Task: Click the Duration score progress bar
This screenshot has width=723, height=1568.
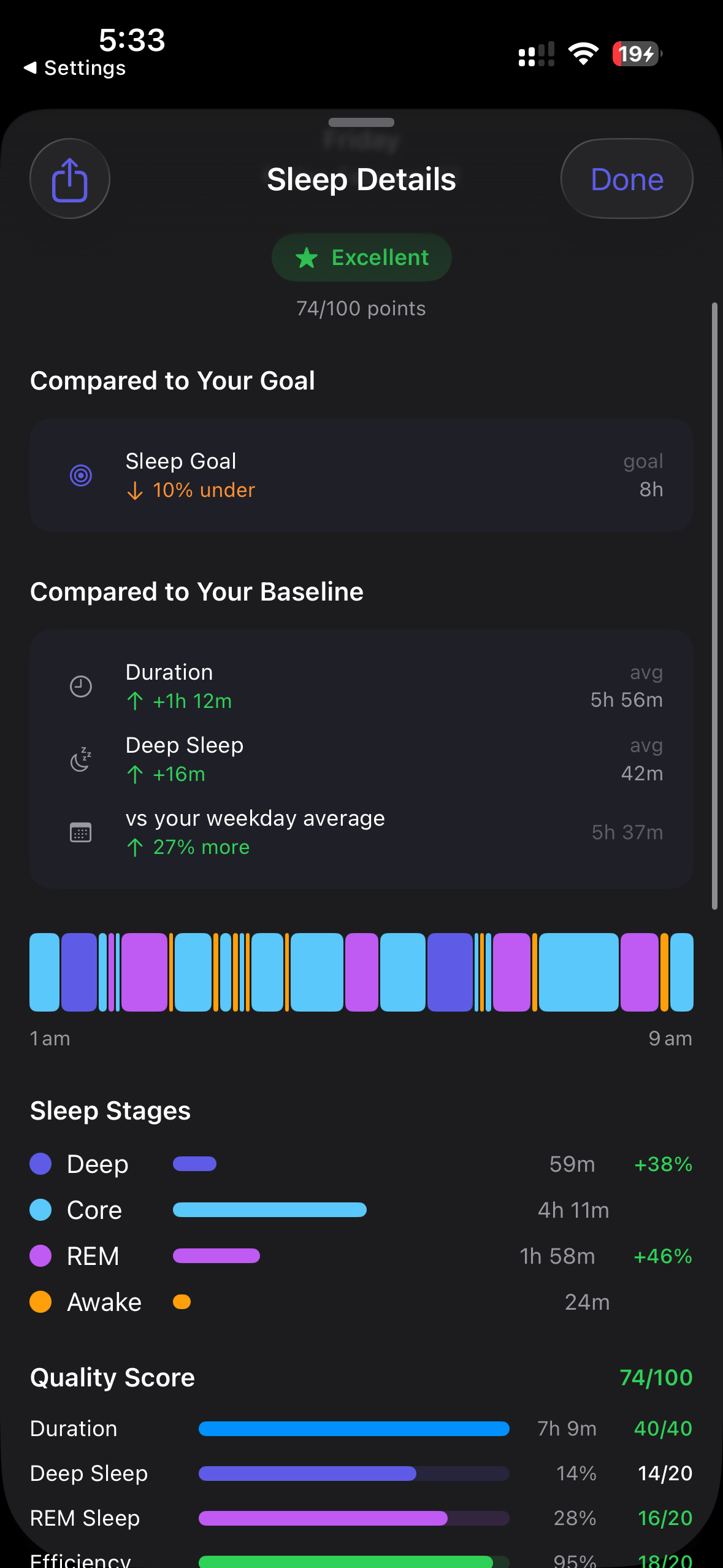Action: [353, 1429]
